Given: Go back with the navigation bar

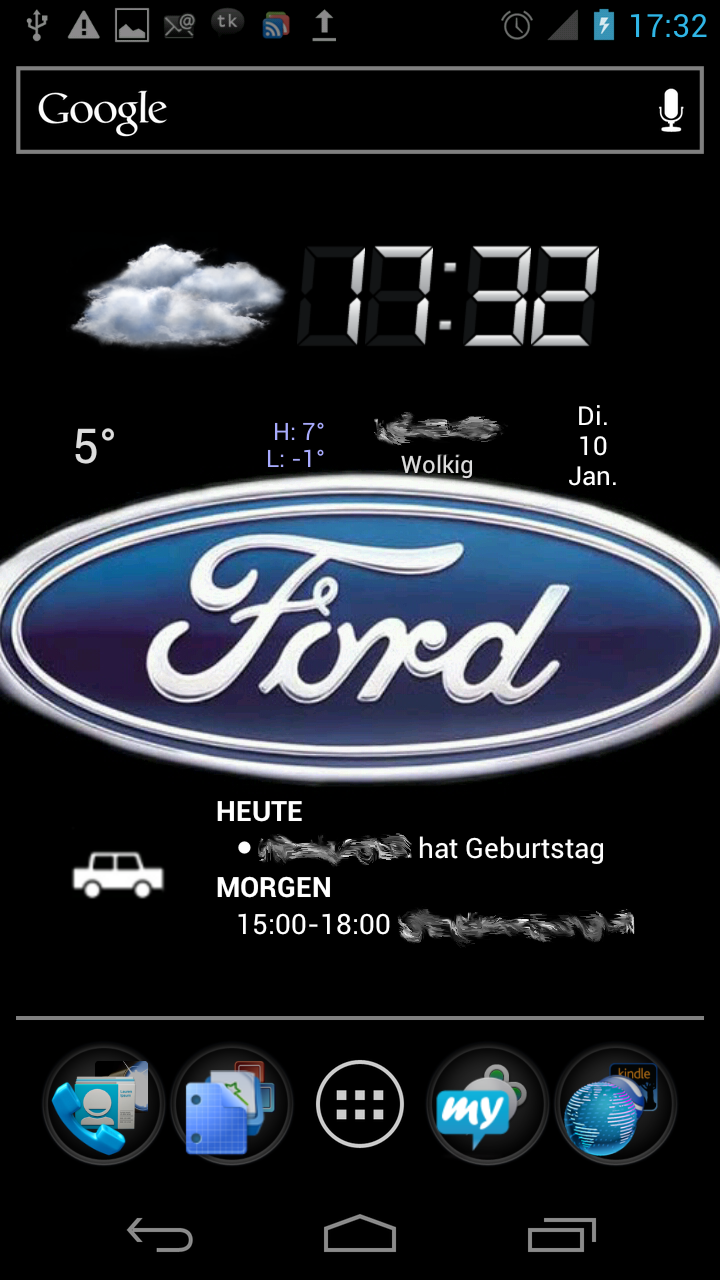Looking at the screenshot, I should [x=160, y=1234].
